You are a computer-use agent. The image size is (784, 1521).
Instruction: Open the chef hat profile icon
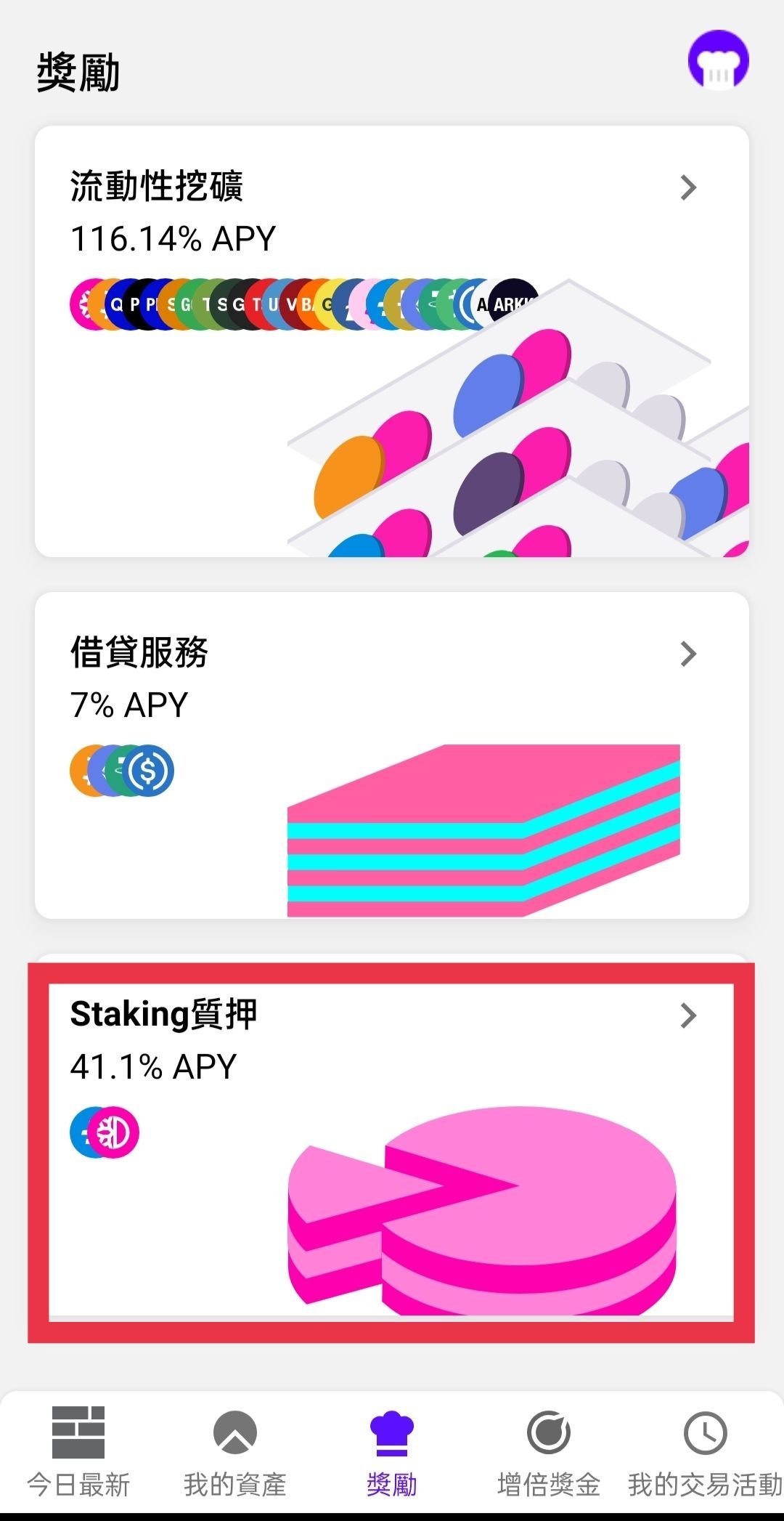point(718,61)
